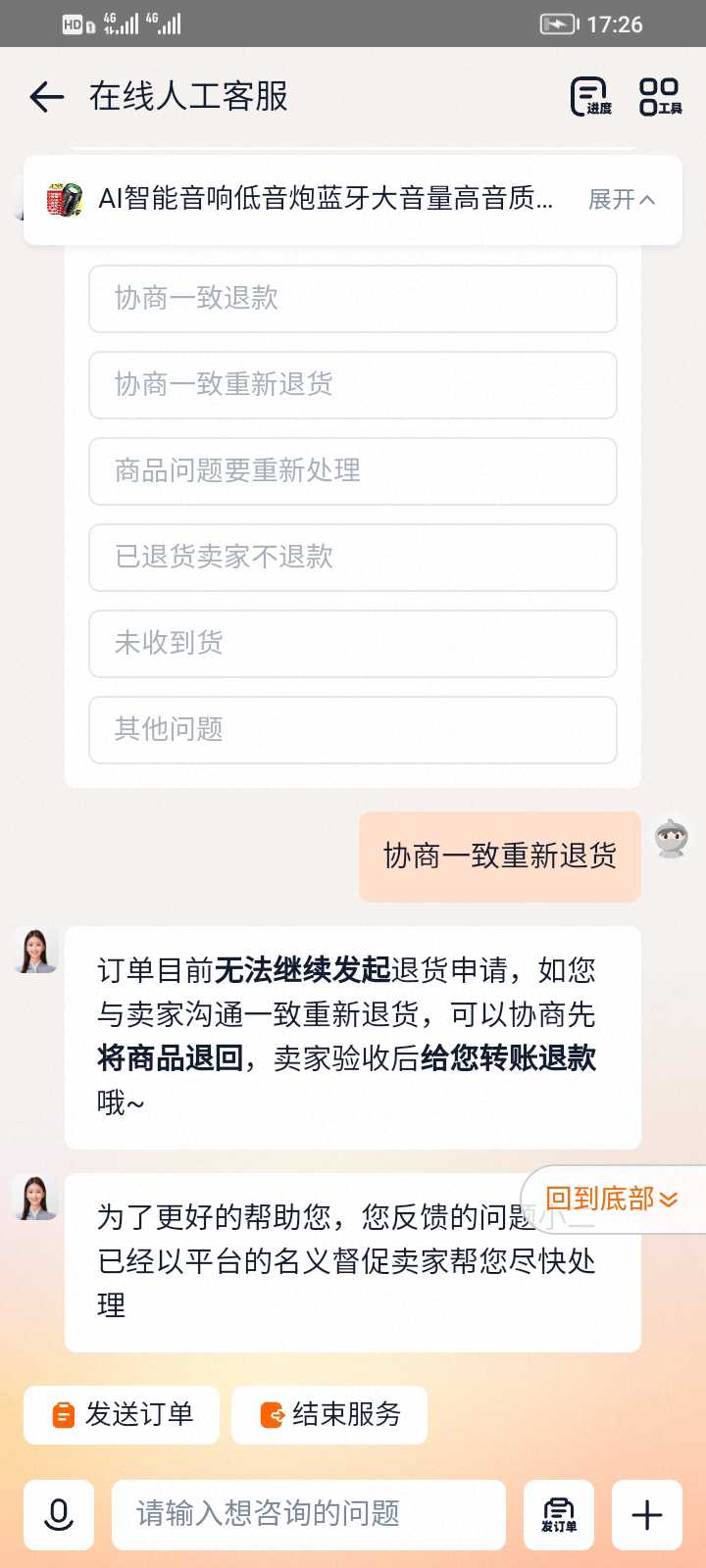Switch to voice input microphone
The height and width of the screenshot is (1568, 706).
click(x=59, y=1515)
